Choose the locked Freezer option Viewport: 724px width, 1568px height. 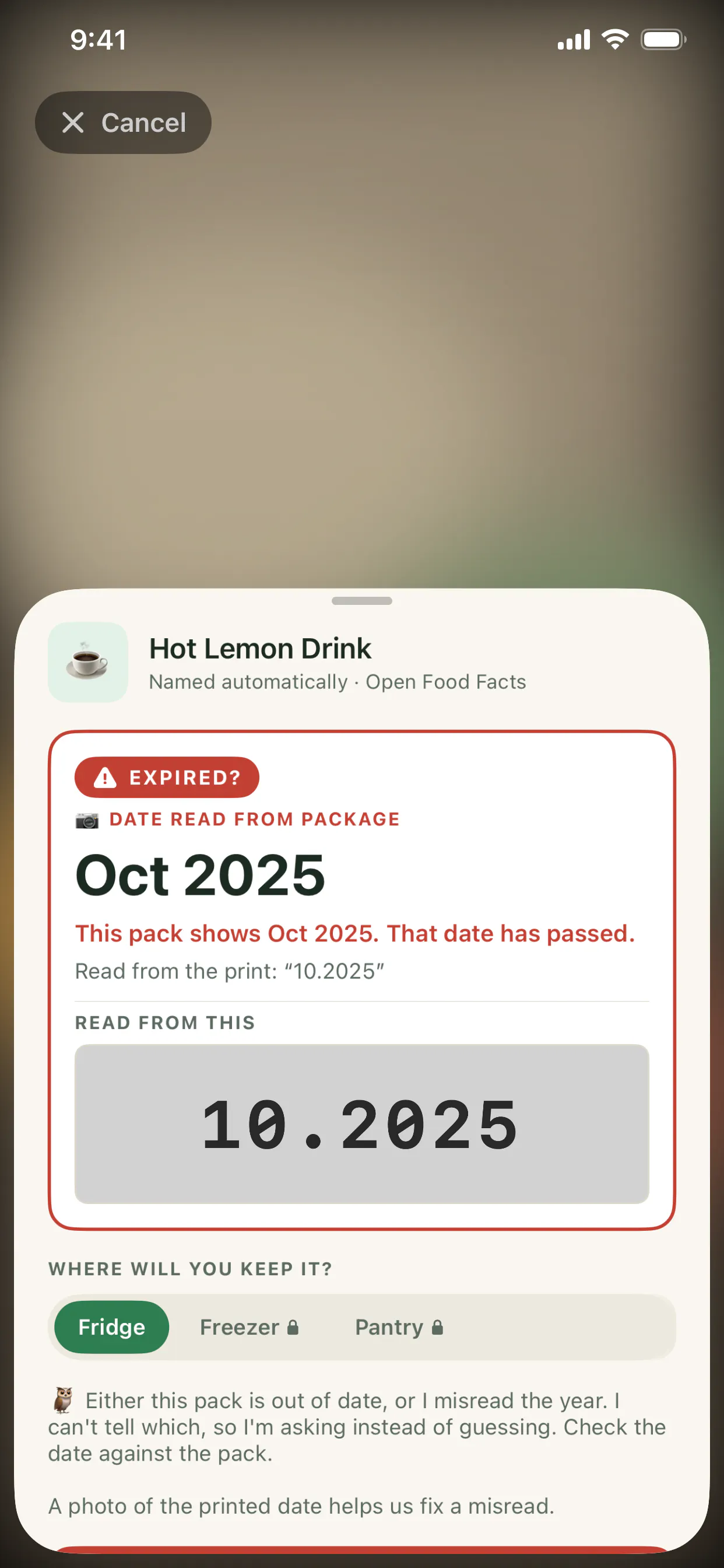pos(249,1327)
